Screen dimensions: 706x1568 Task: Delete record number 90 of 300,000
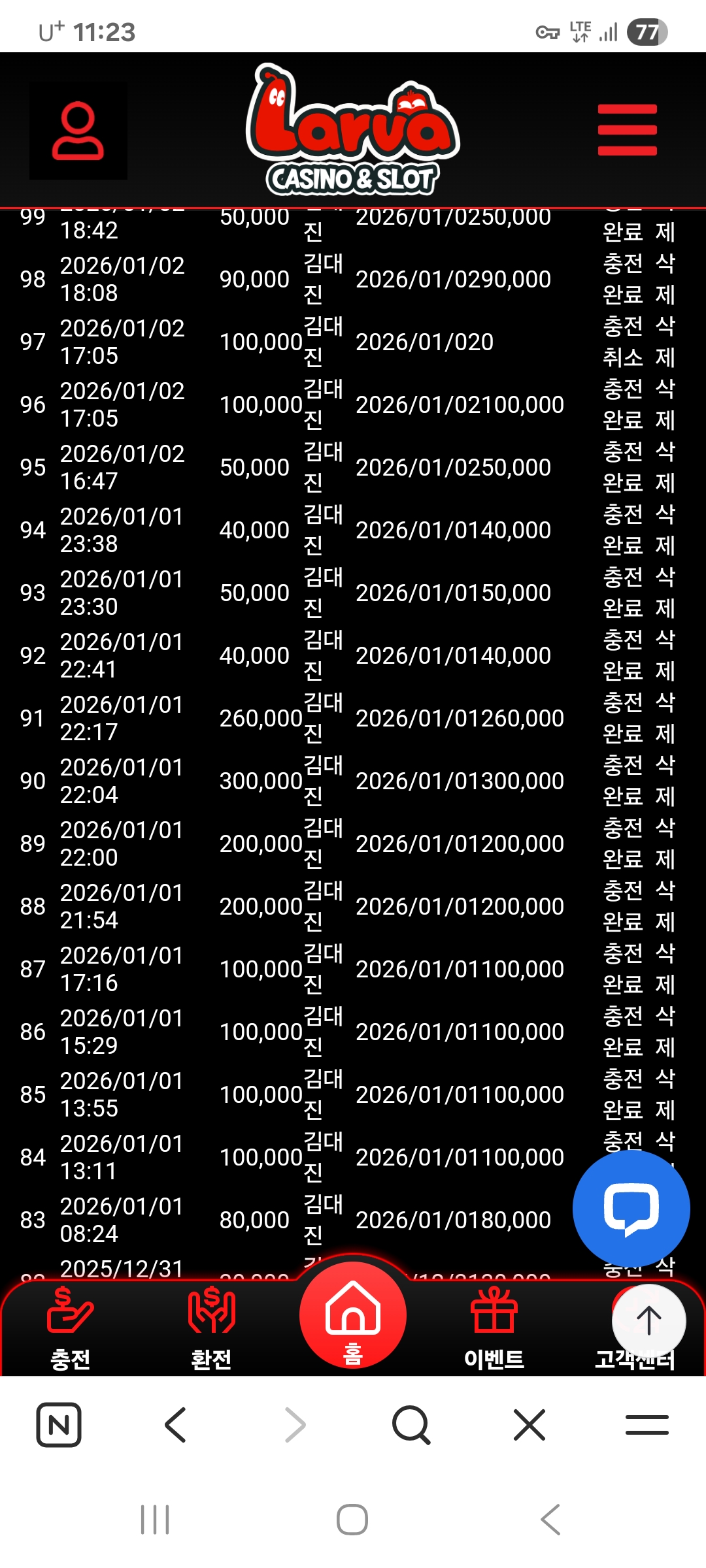(665, 781)
